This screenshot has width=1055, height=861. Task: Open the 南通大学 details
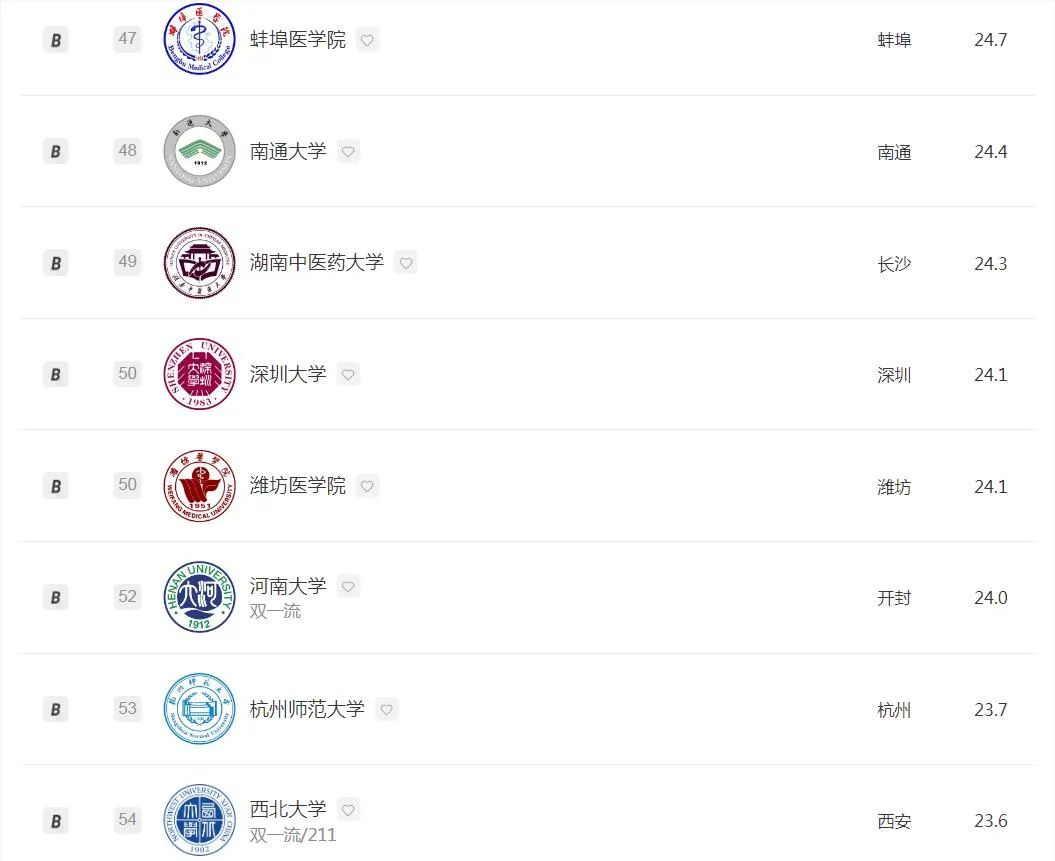pos(288,152)
